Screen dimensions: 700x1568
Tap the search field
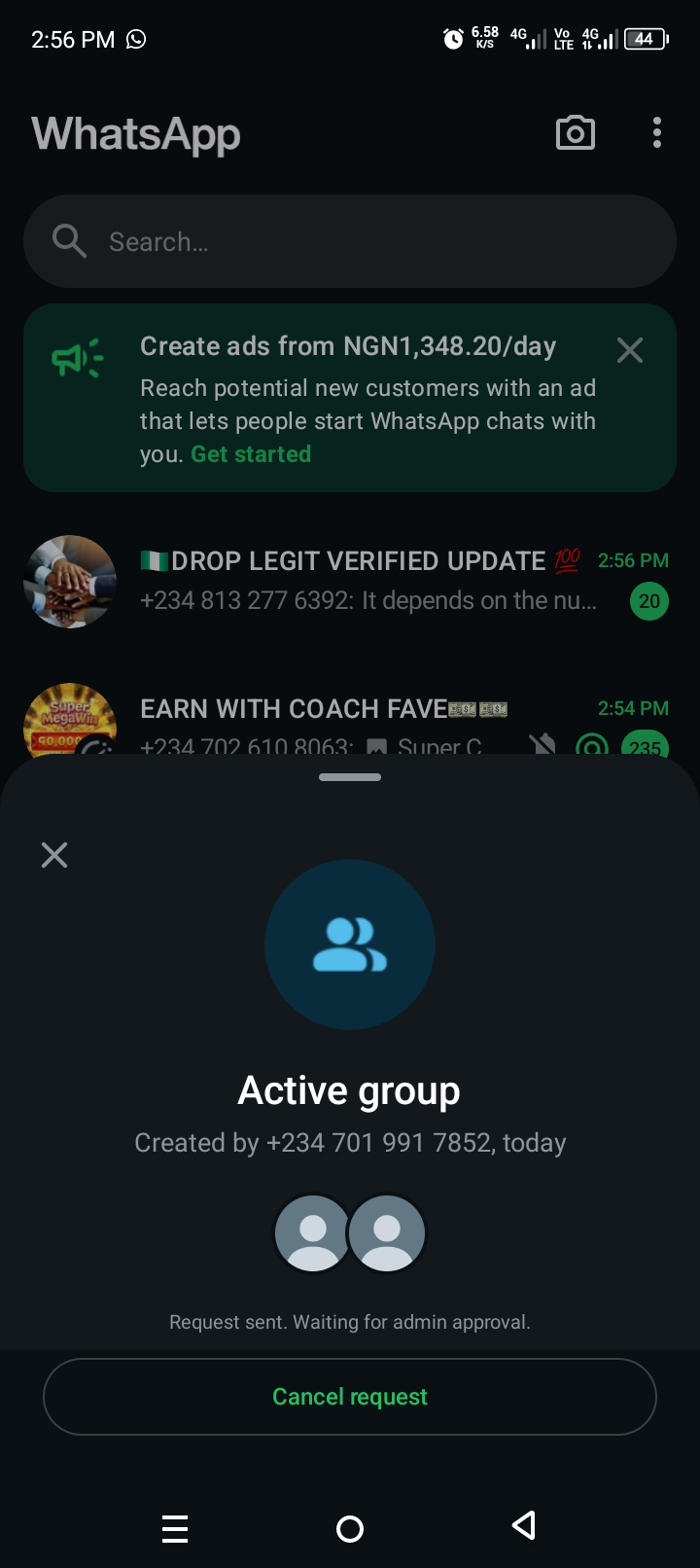350,241
